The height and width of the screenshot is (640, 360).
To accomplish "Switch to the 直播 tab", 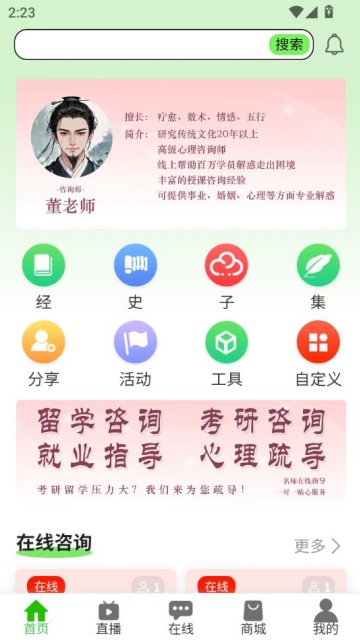I will point(109,617).
